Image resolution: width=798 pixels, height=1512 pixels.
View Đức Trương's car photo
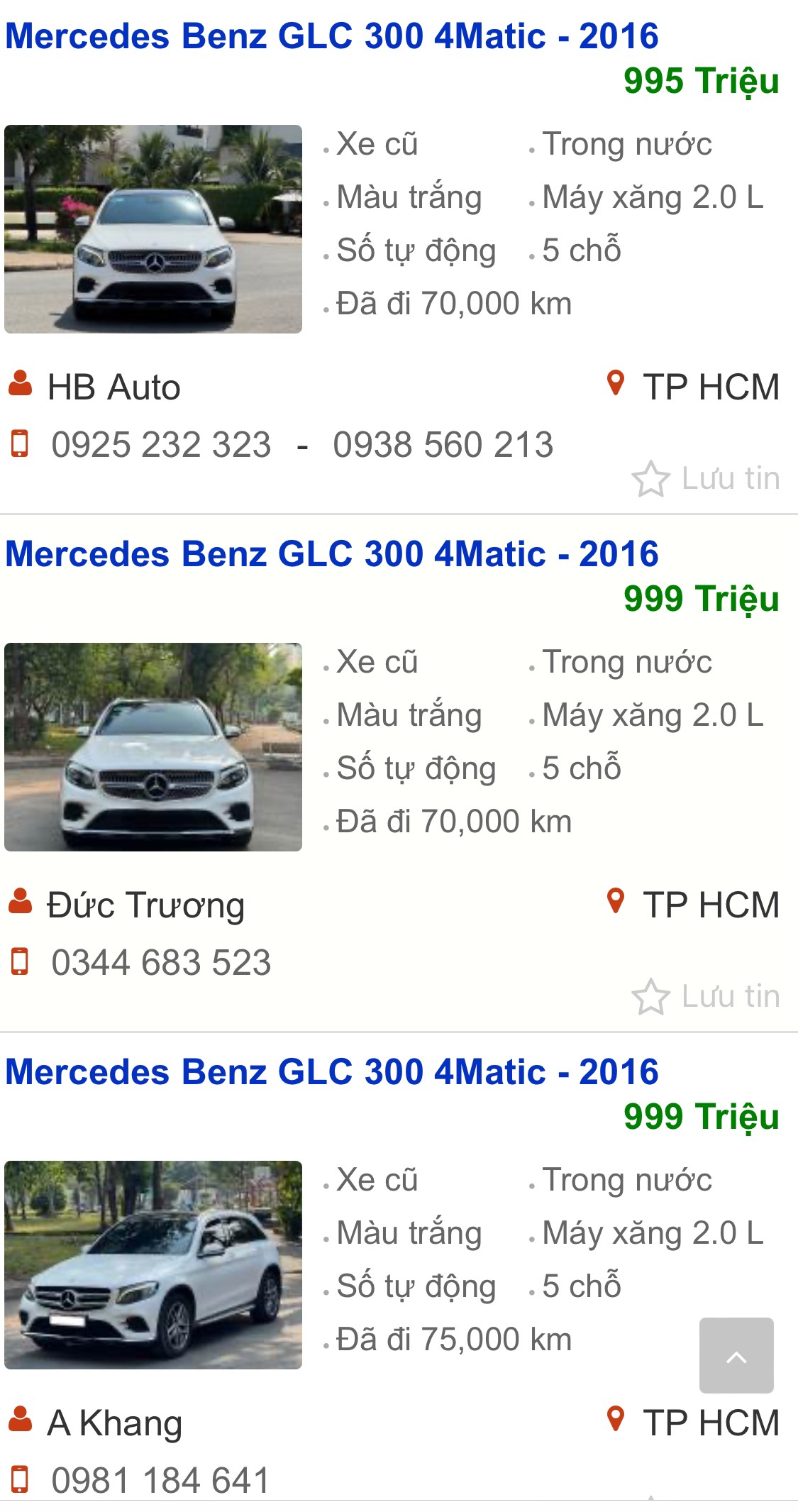pos(153,747)
